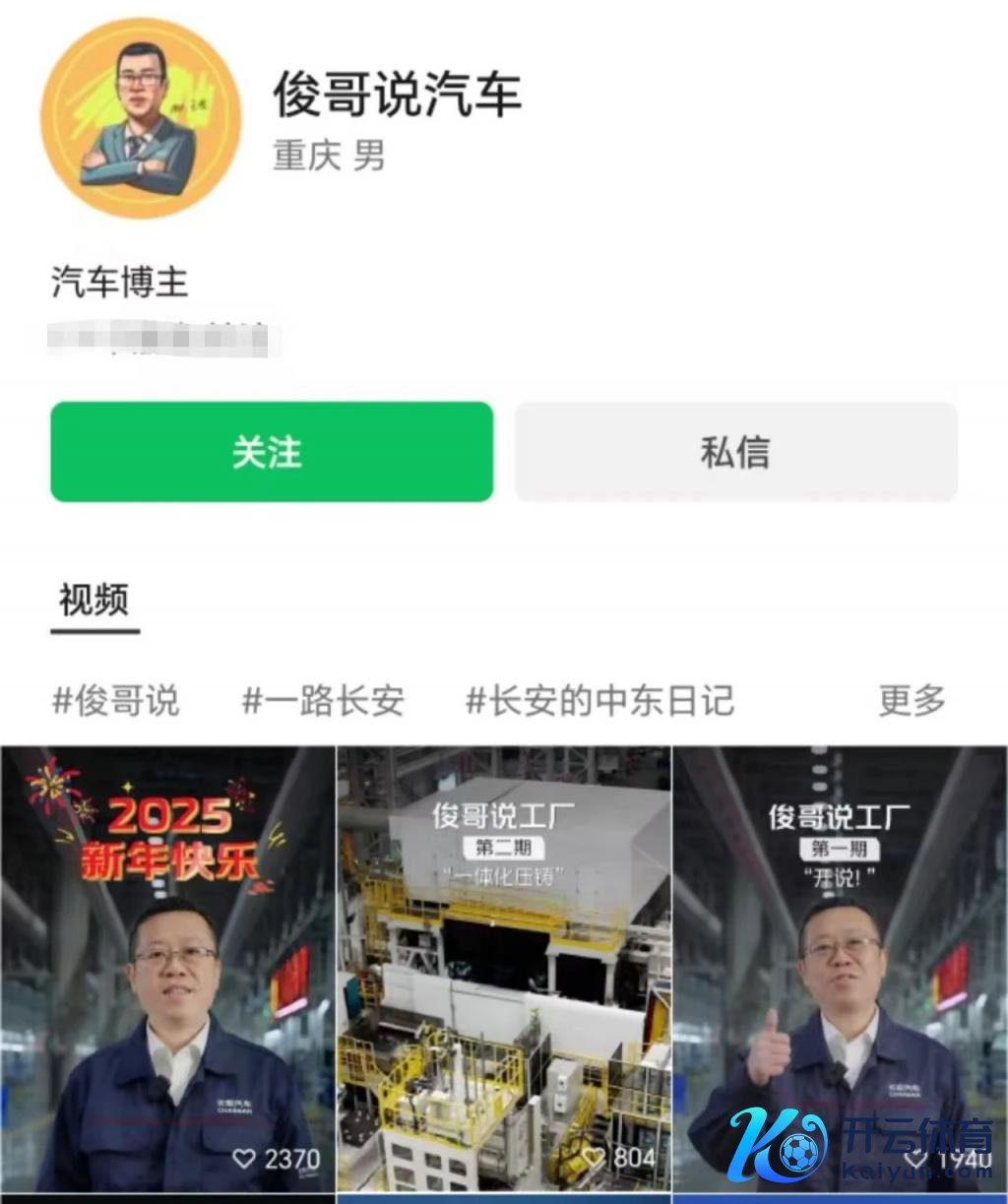View 俊哥说汽车 profile avatar
This screenshot has width=1008, height=1204.
(141, 117)
